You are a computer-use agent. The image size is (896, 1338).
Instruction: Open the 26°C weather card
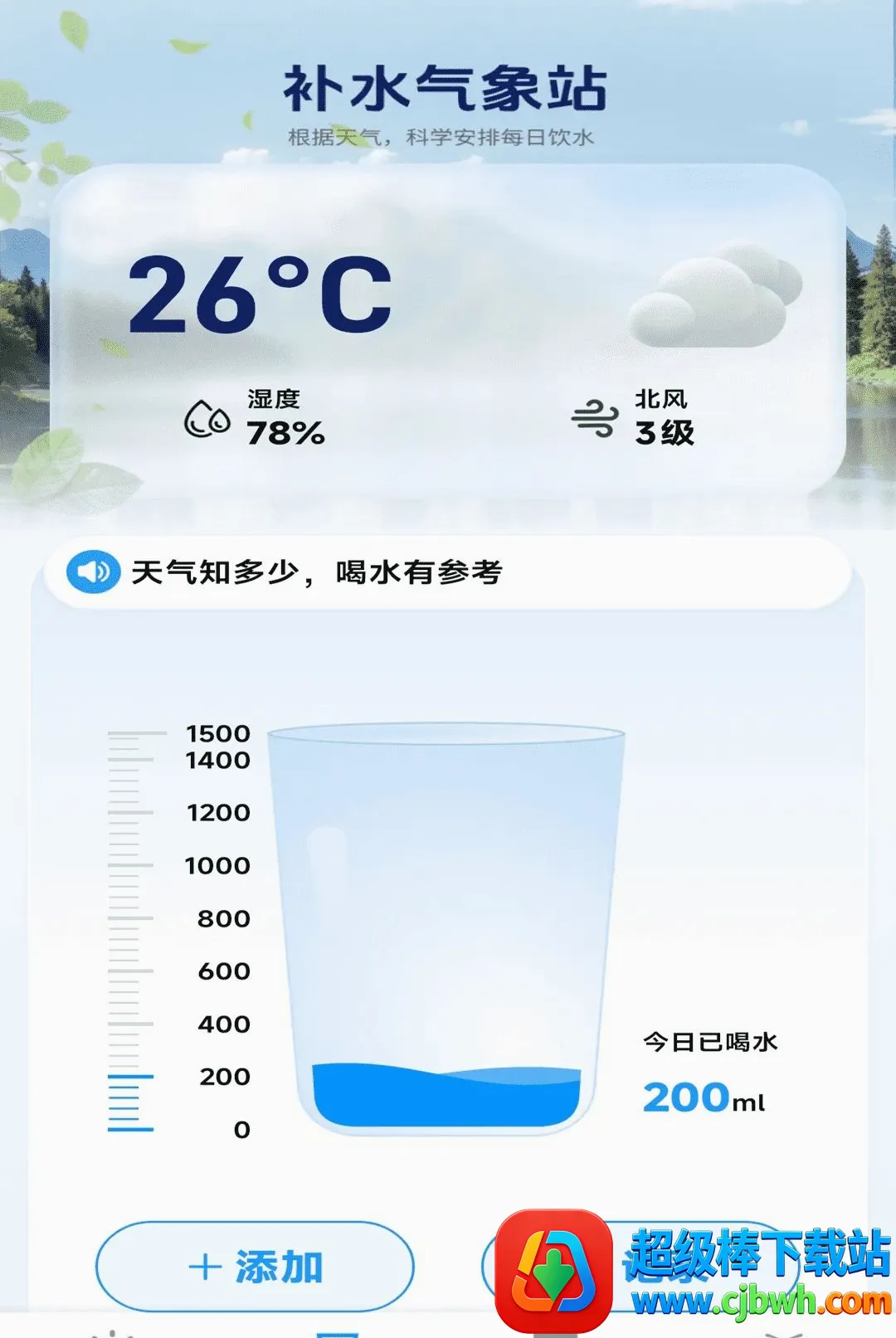click(448, 332)
